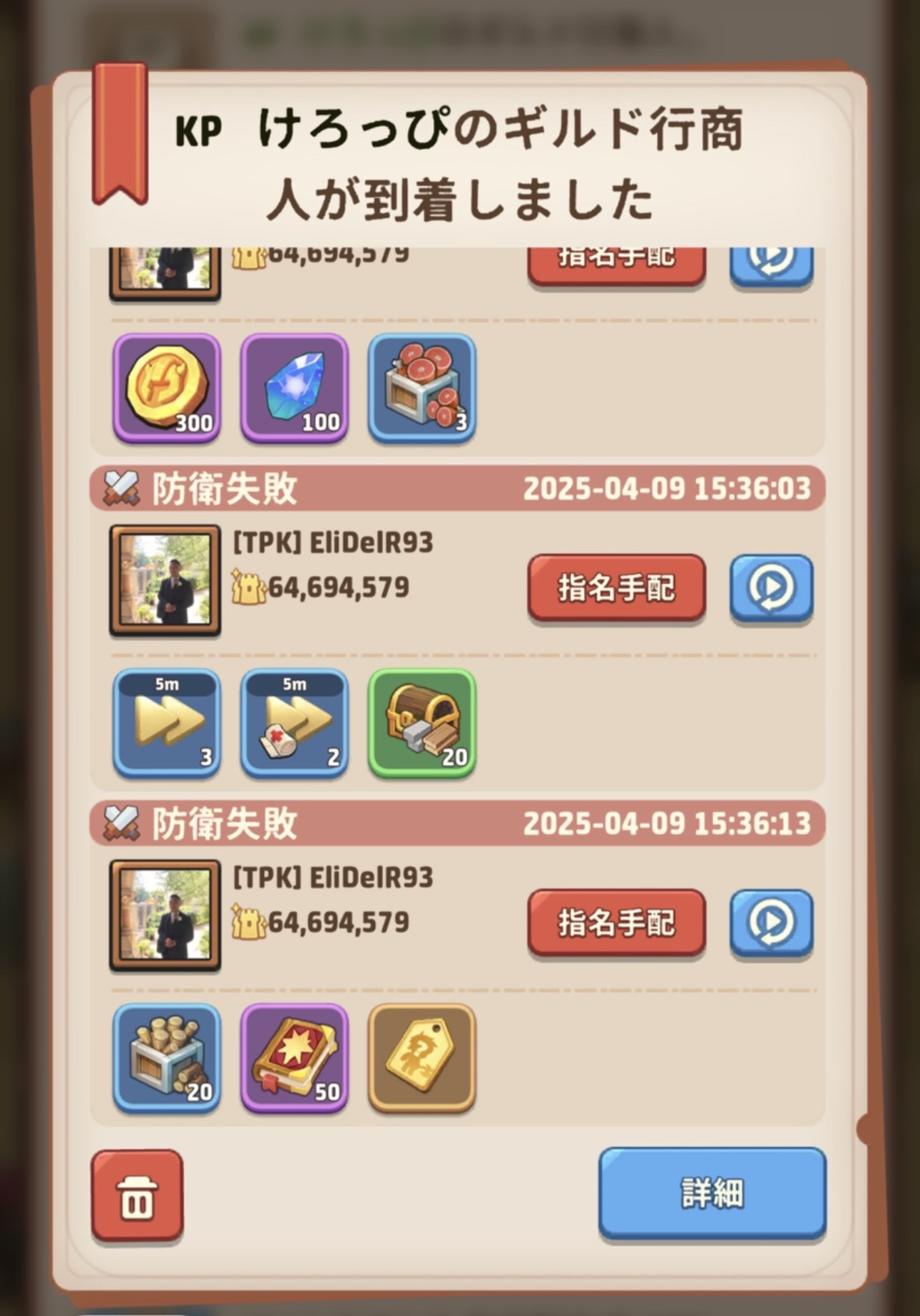View the green resource chest with 20
Image resolution: width=920 pixels, height=1316 pixels.
[x=421, y=723]
